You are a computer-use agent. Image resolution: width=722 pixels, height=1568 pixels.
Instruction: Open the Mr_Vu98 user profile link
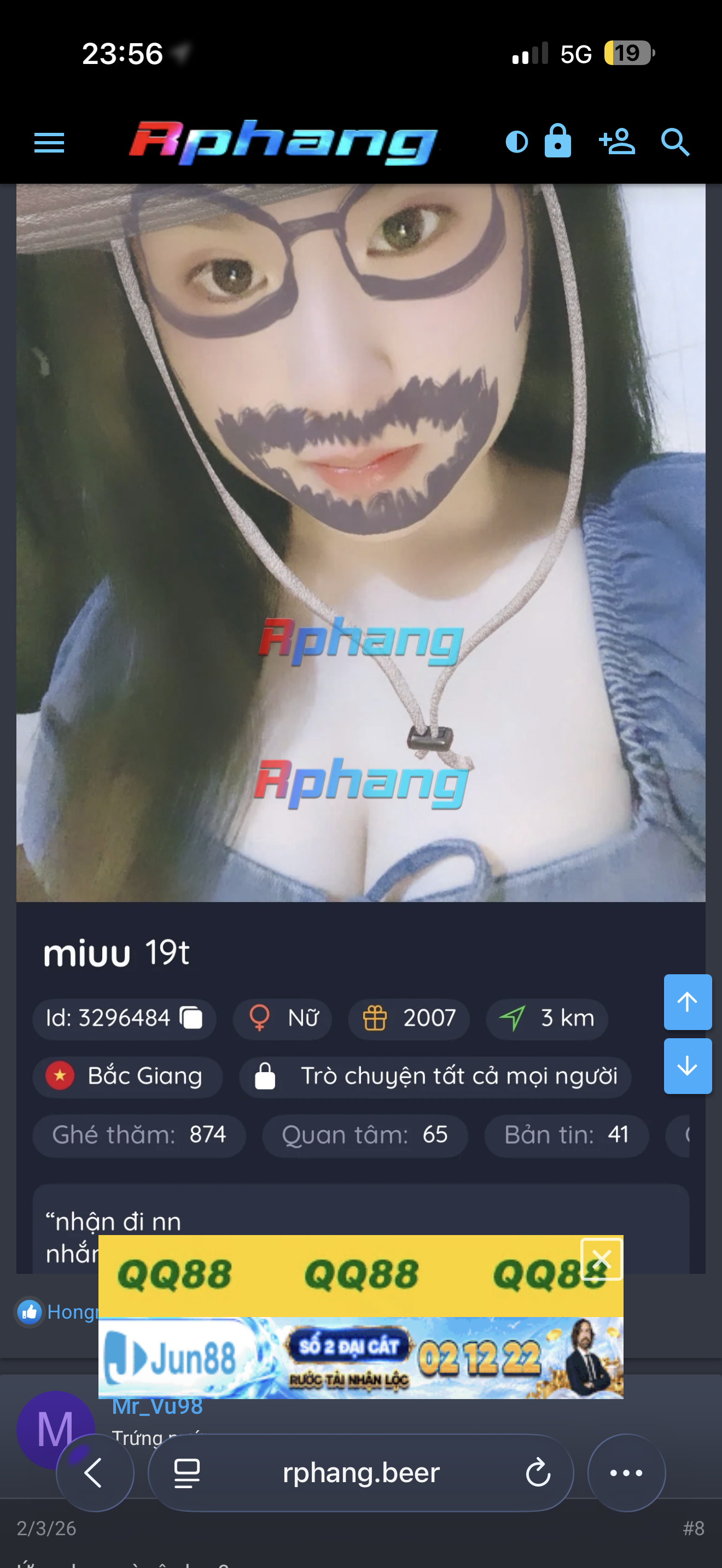tap(158, 1406)
